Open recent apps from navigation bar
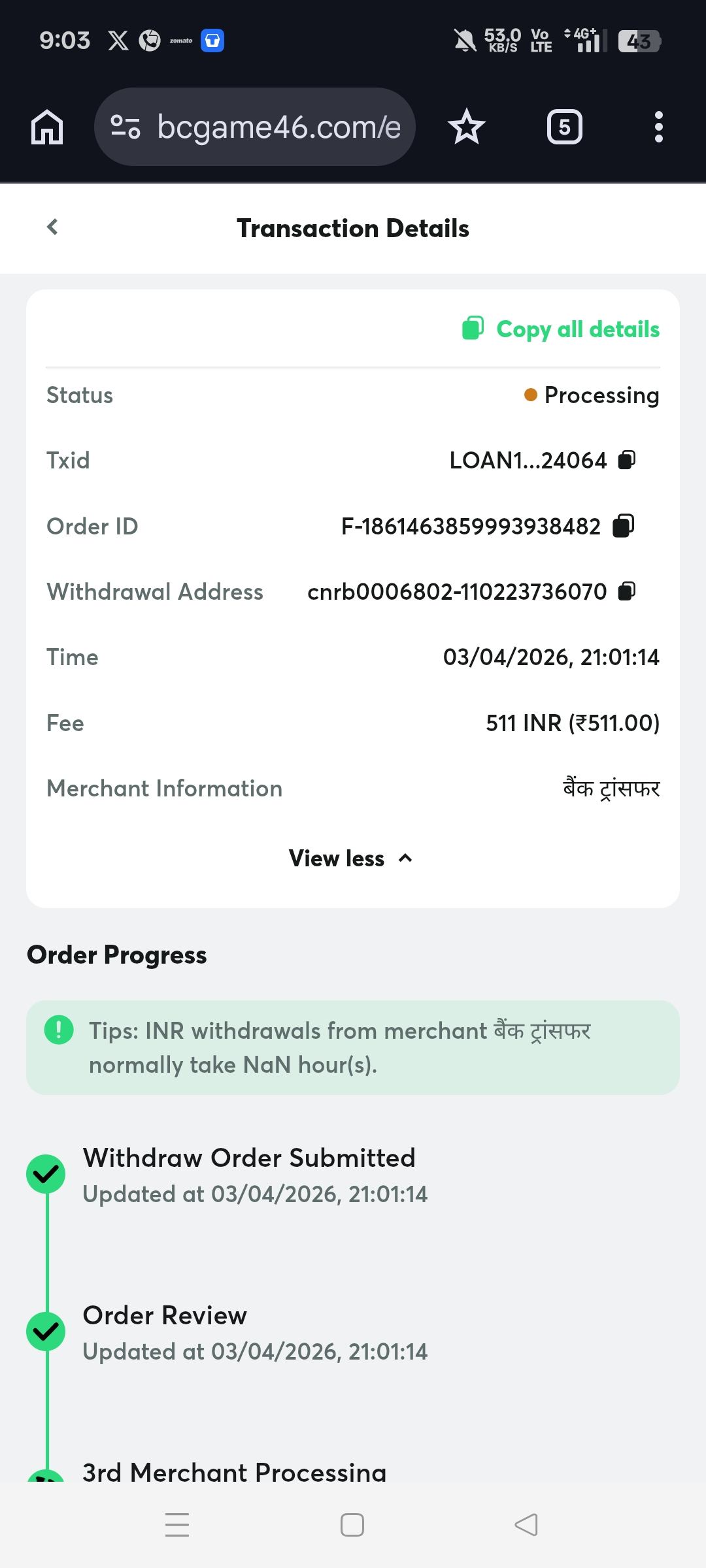The height and width of the screenshot is (1568, 706). 177,1525
